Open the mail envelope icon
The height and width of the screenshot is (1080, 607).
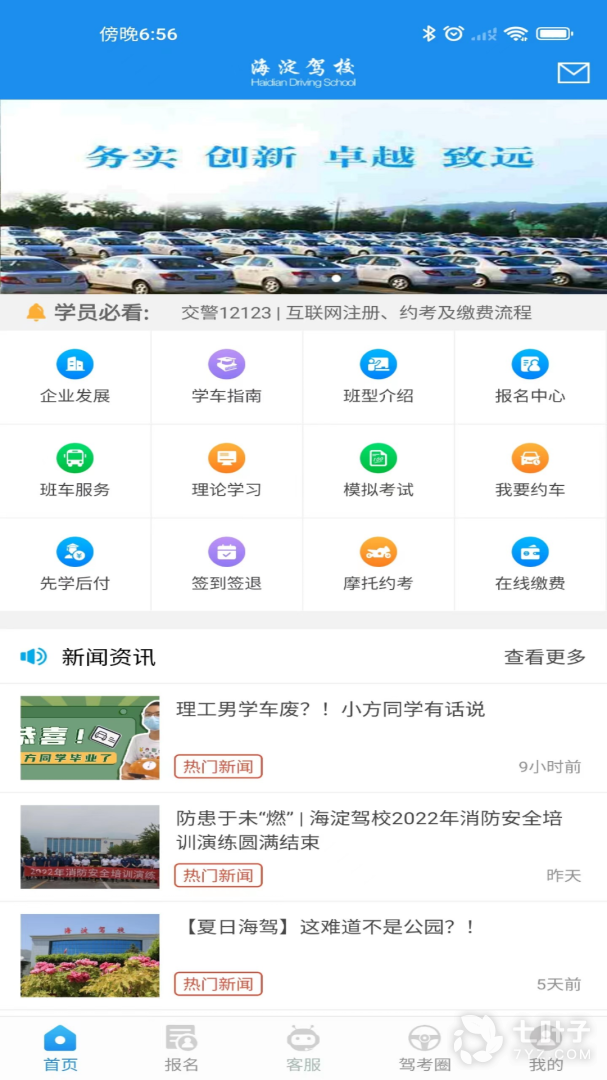[573, 73]
